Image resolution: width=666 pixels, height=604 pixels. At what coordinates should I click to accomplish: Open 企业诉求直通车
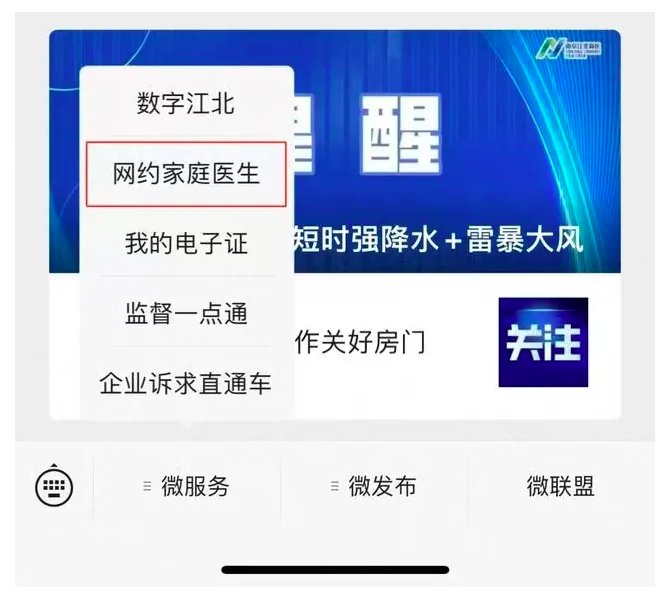tap(186, 383)
